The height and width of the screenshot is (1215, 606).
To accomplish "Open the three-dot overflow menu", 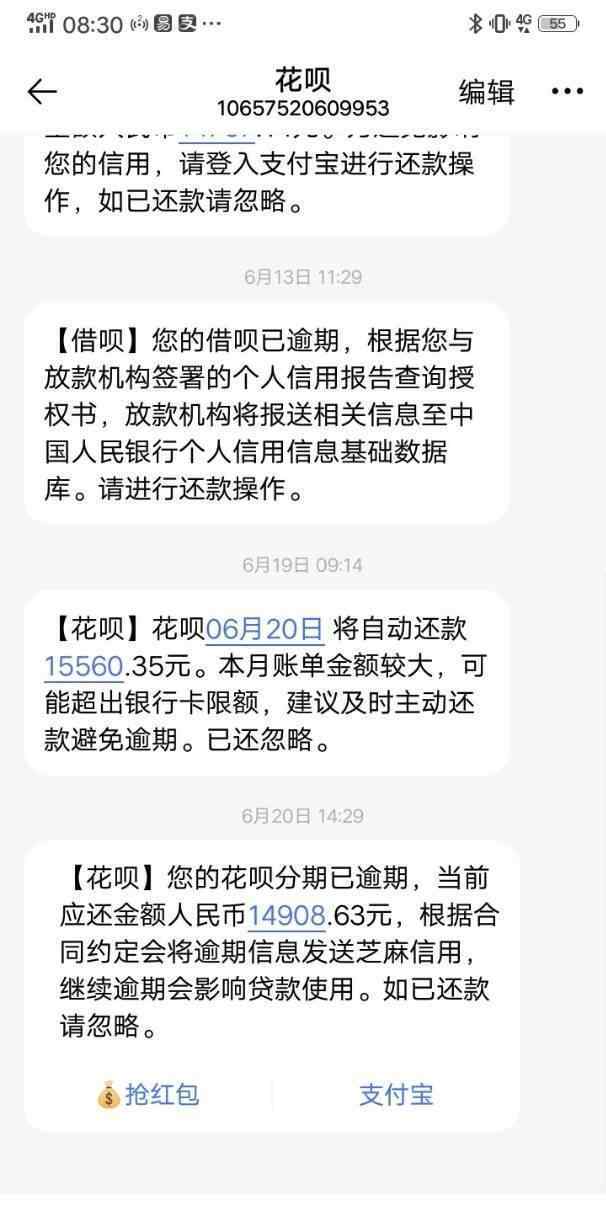I will tap(567, 92).
